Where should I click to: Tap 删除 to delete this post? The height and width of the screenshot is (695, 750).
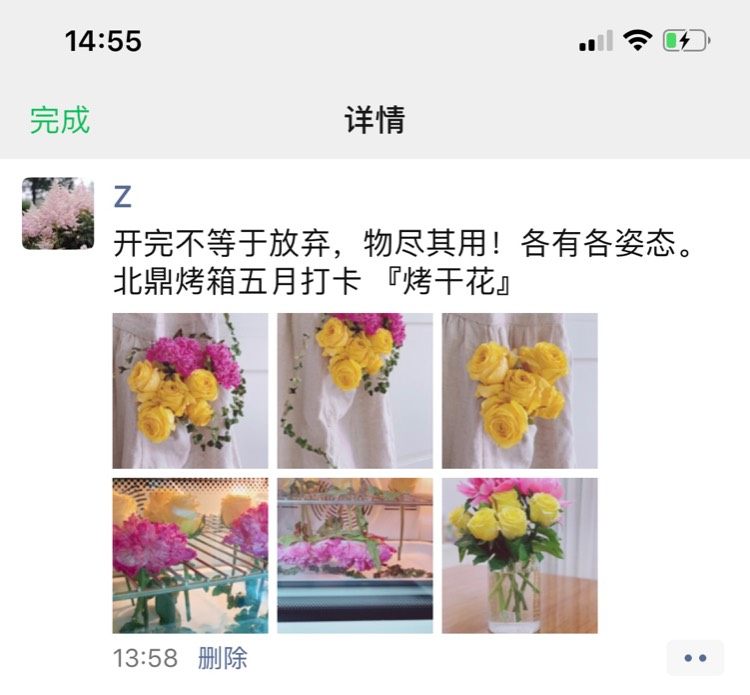tap(222, 658)
